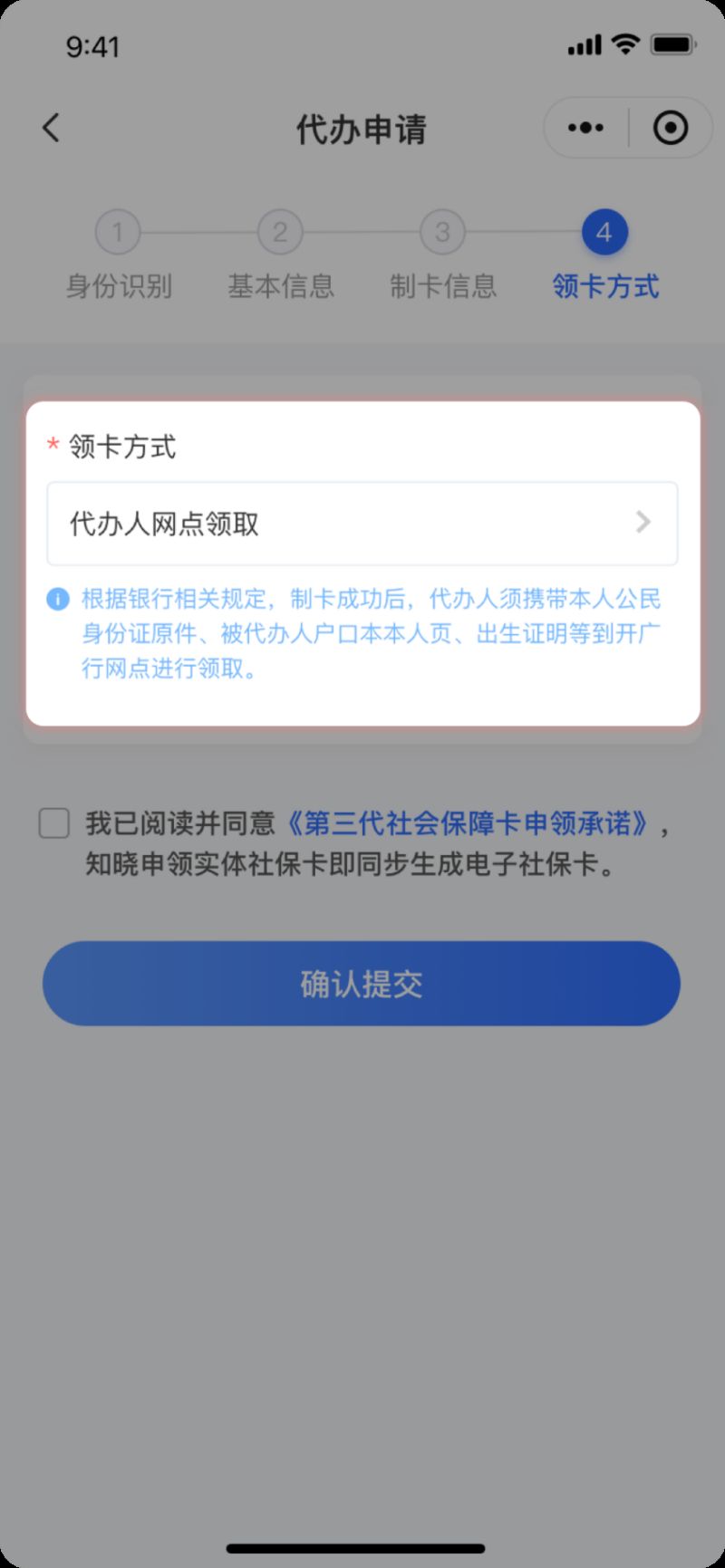Tap the back chevron to return

51,128
